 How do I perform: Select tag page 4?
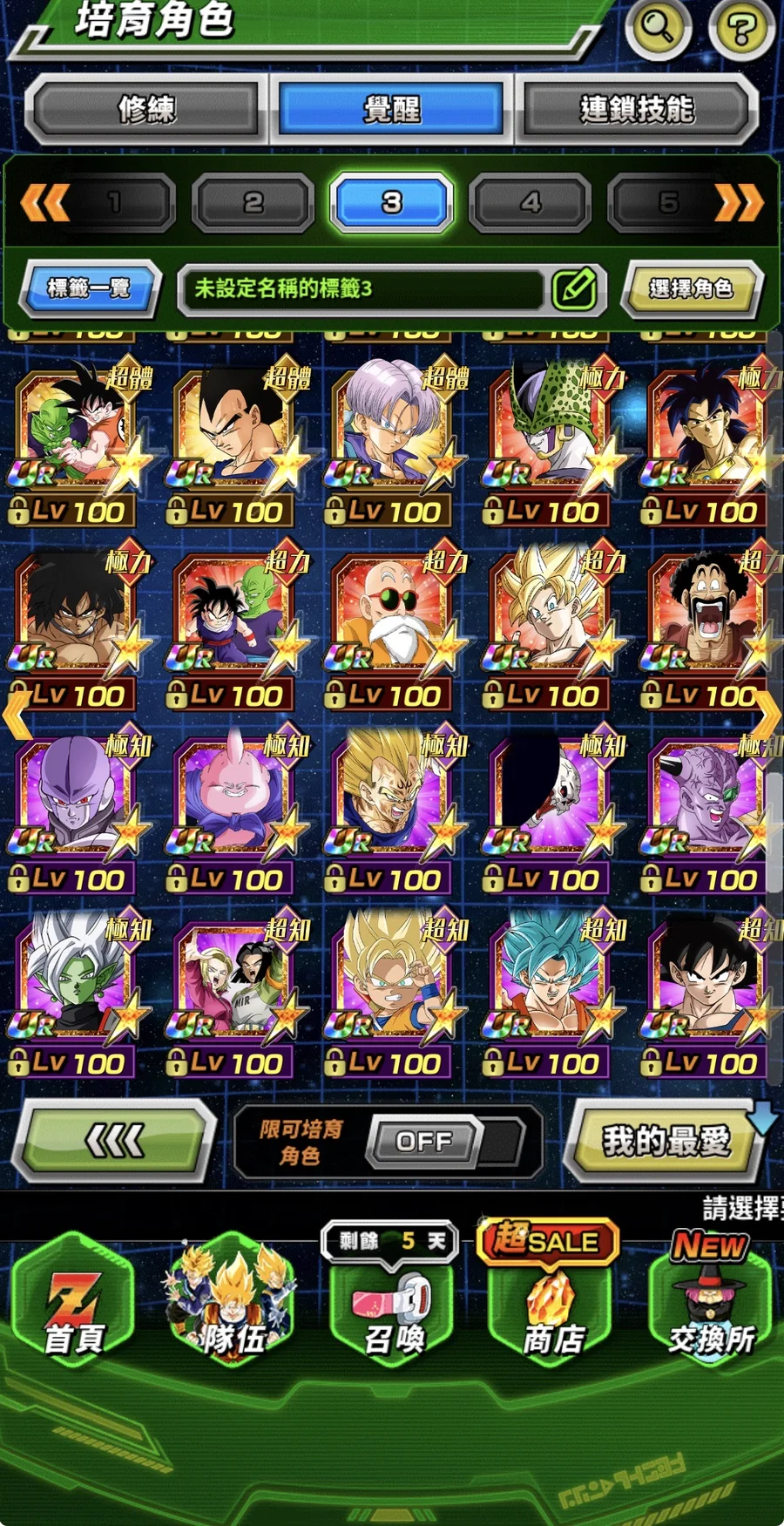coord(530,203)
